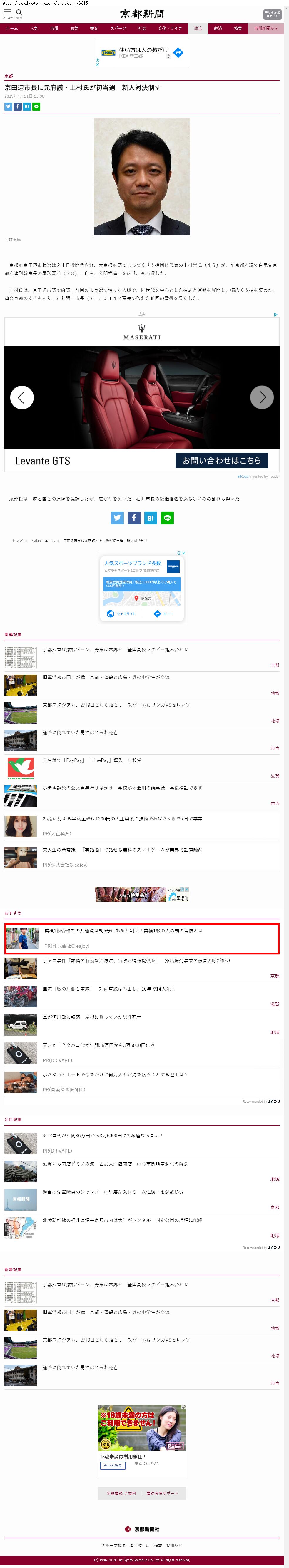The height and width of the screenshot is (1568, 289).
Task: Tap 定期購読 ご案内 link
Action: coord(121,1492)
